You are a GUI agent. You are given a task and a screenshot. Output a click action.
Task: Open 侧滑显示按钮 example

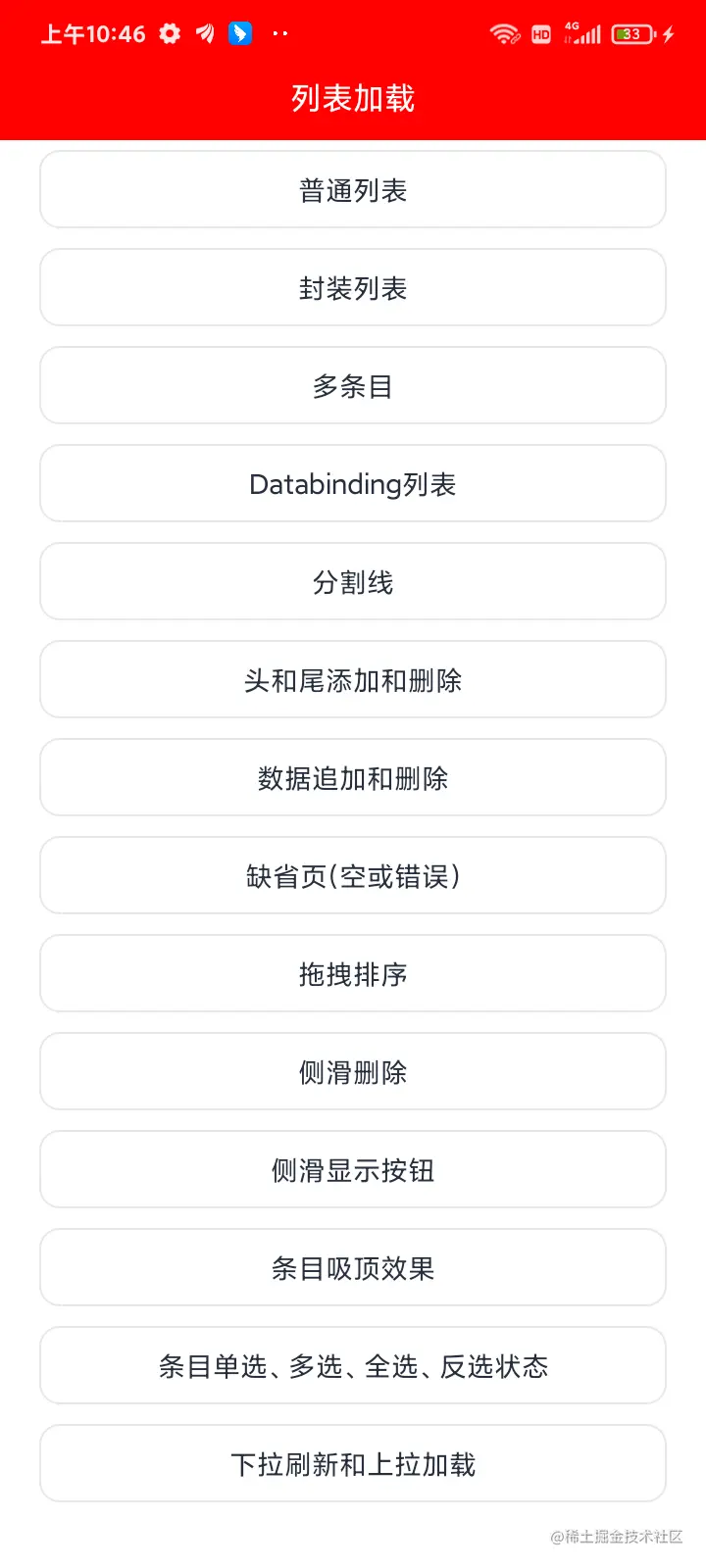click(353, 1170)
